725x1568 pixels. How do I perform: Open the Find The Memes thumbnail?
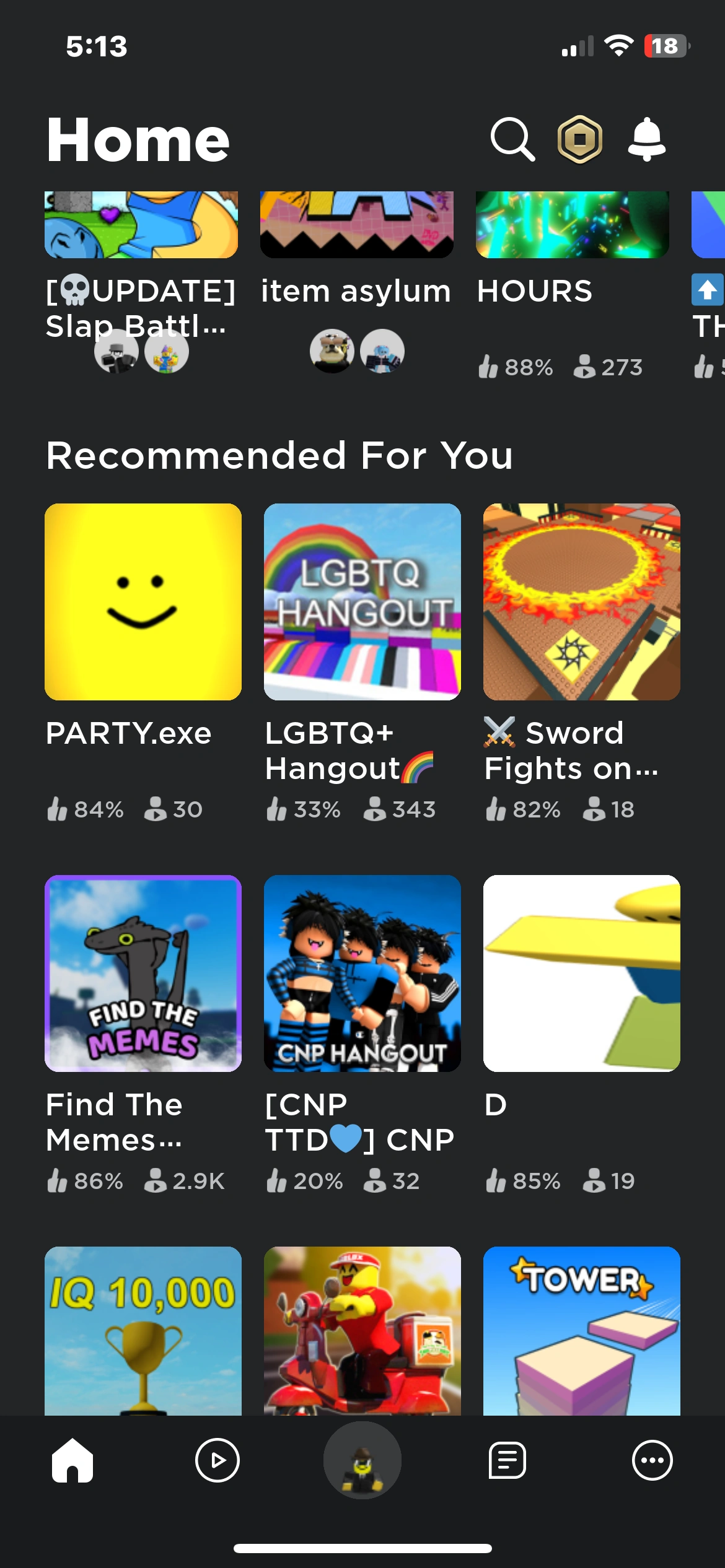tap(142, 974)
